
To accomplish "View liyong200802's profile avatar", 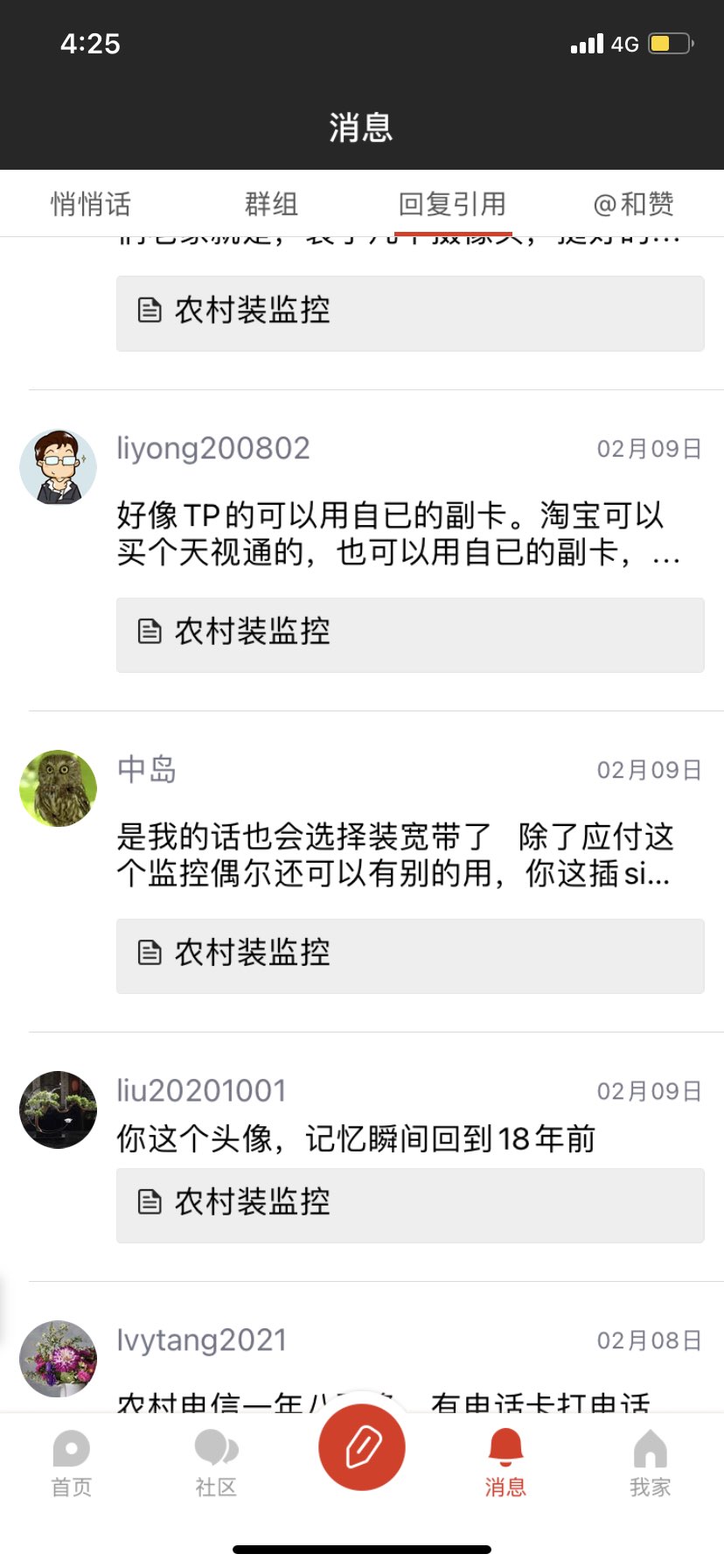I will 59,467.
